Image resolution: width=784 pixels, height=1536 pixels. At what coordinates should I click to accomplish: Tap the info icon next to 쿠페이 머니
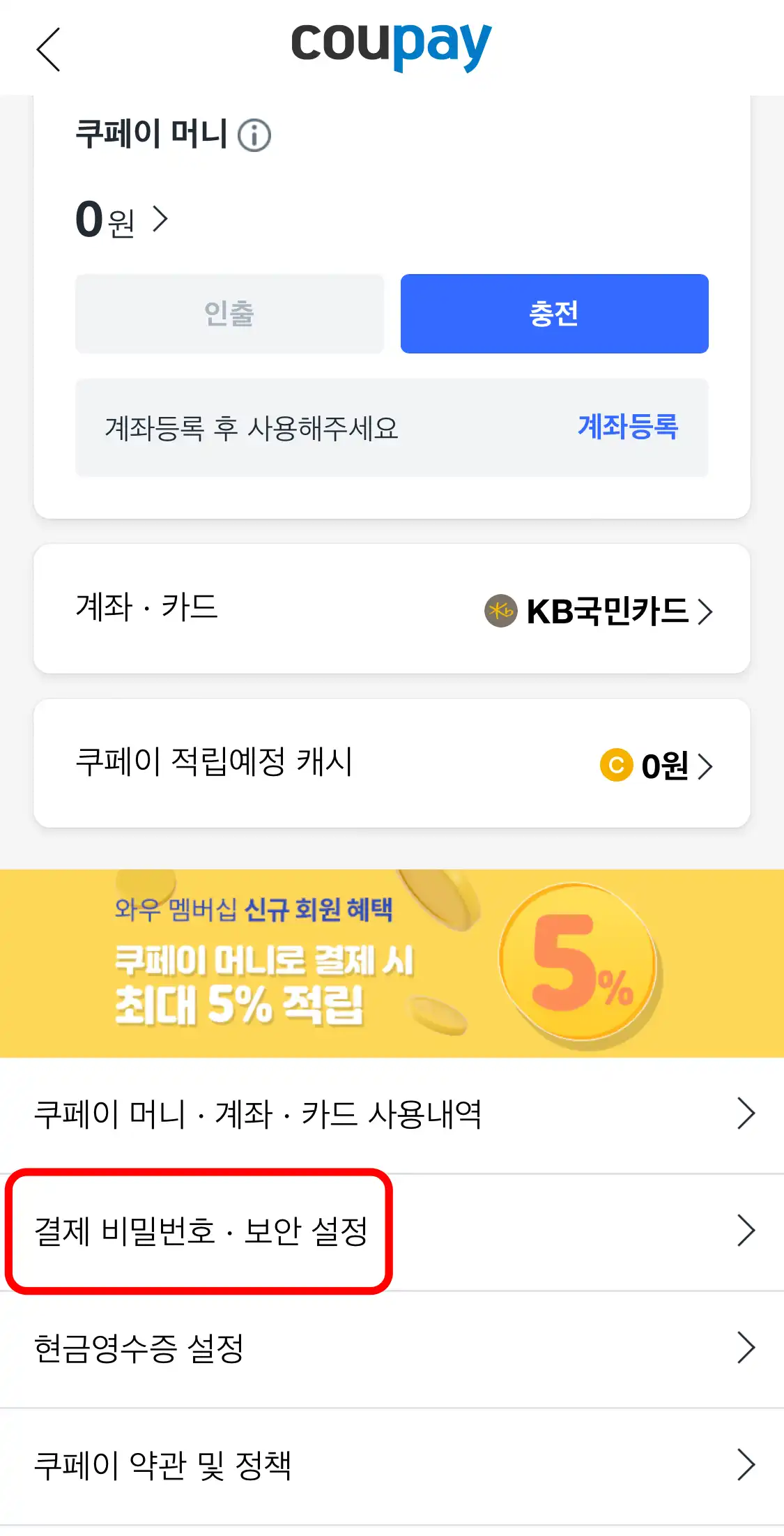point(255,134)
